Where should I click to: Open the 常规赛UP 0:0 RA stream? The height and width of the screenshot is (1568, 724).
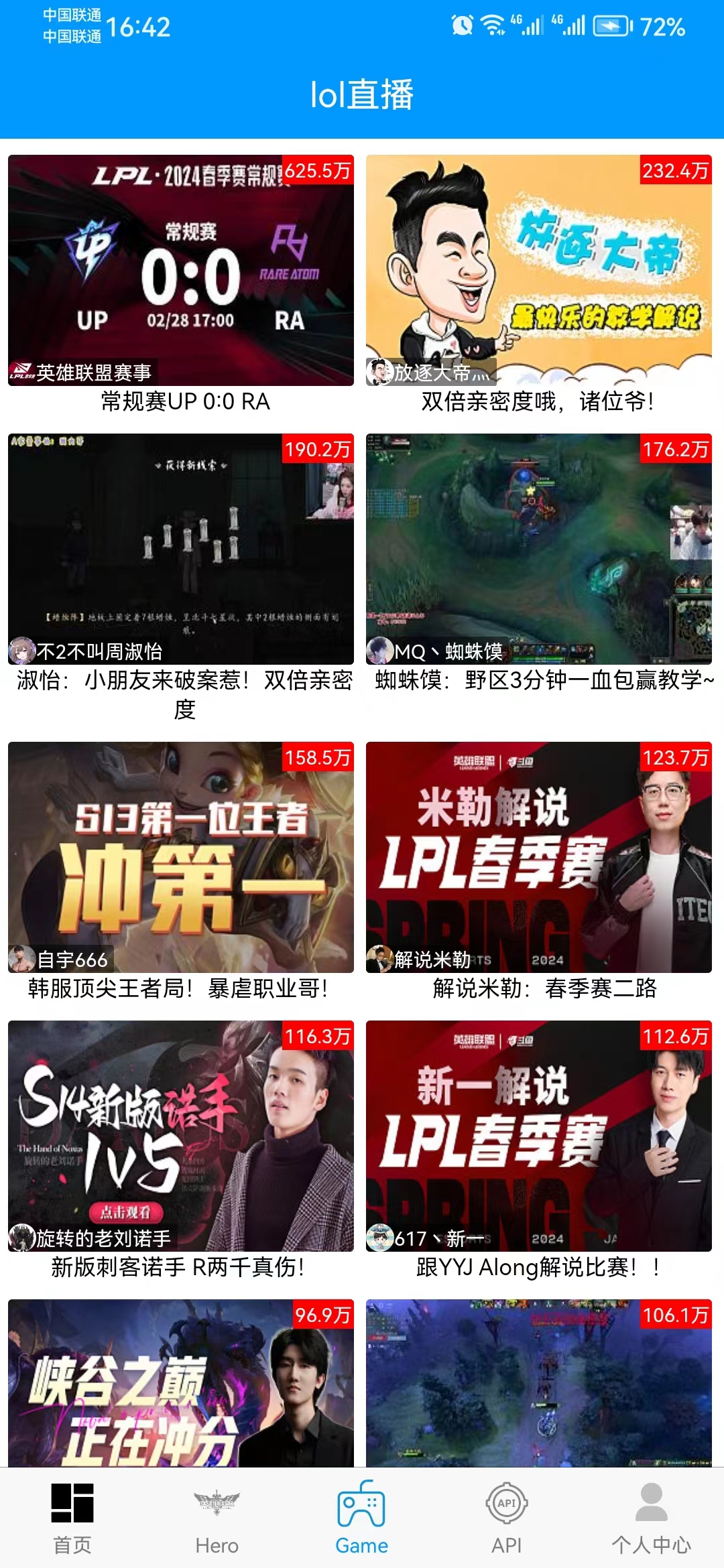(181, 271)
